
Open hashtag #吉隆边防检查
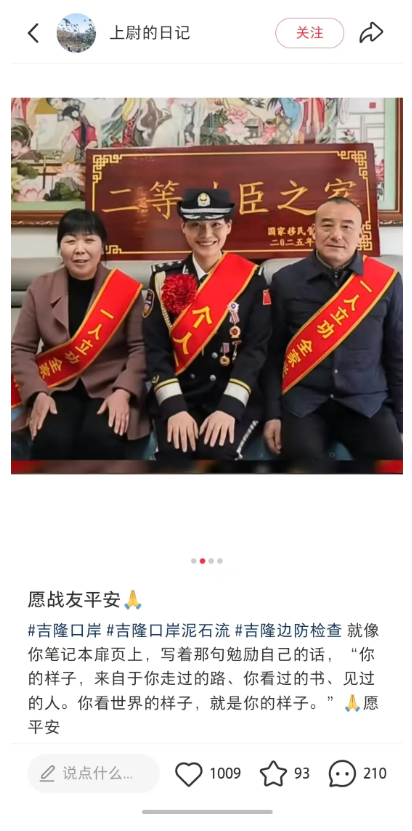click(x=288, y=631)
